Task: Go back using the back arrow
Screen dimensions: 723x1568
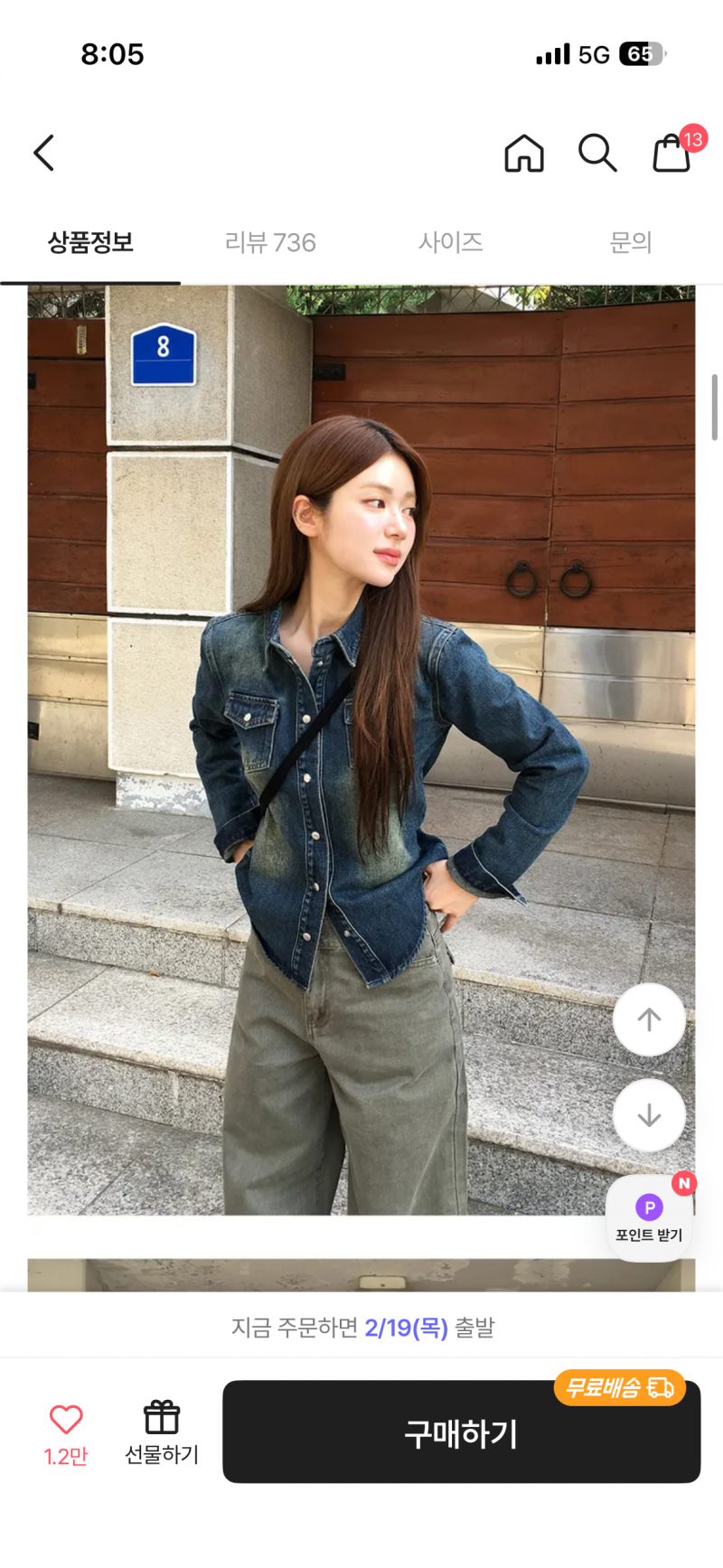Action: (x=43, y=153)
